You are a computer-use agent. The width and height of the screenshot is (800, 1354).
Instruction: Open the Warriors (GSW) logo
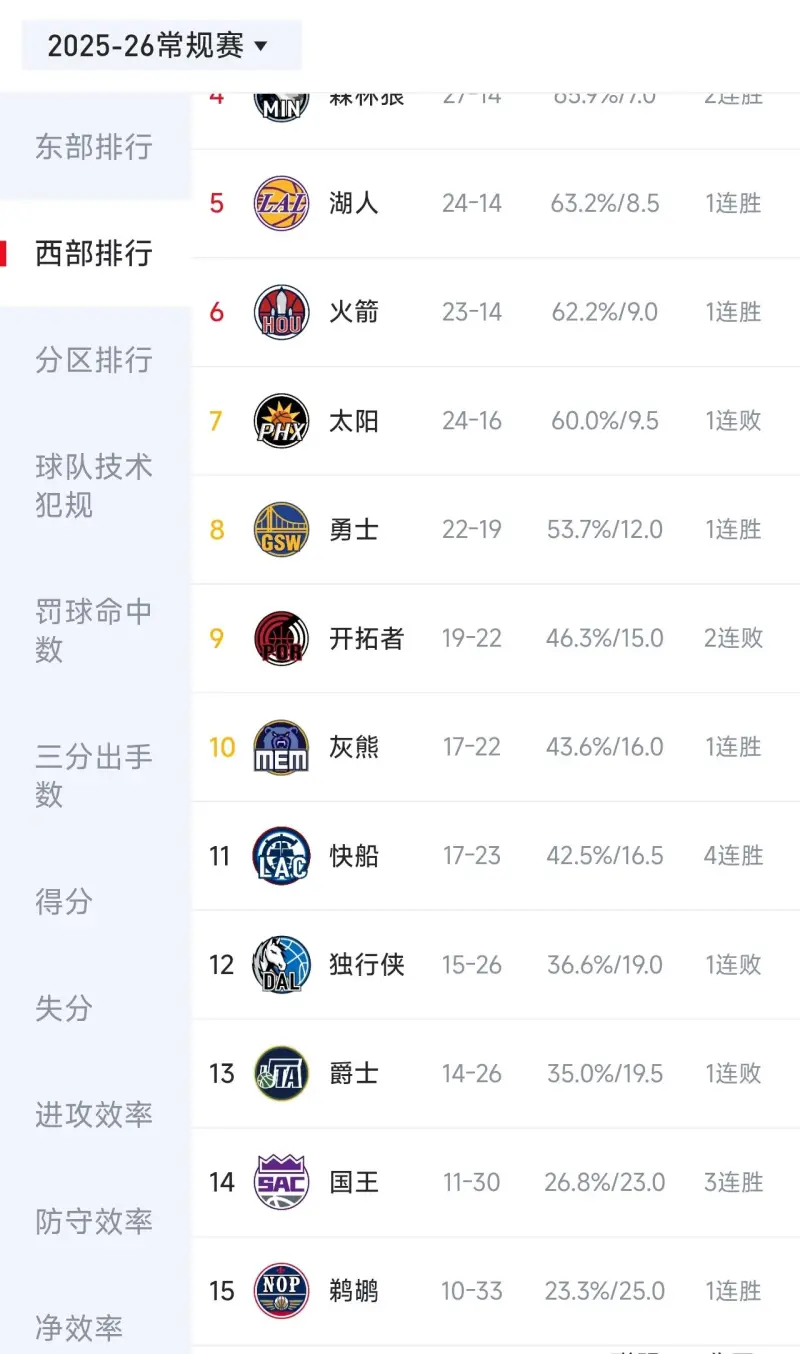click(x=281, y=530)
